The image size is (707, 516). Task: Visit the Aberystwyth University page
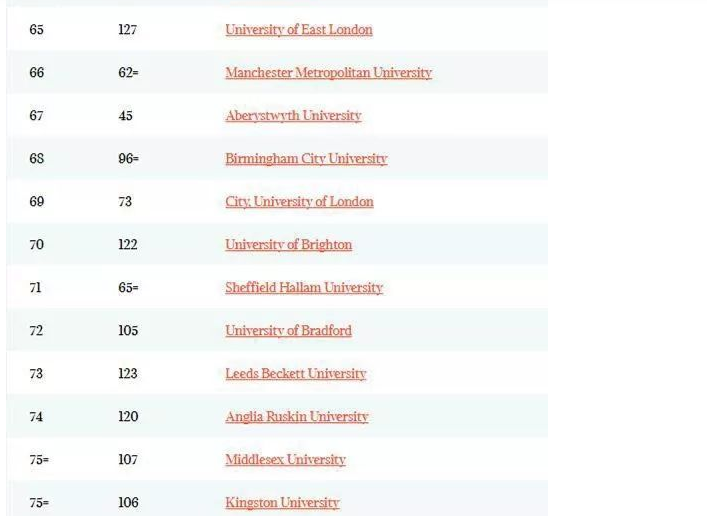pos(293,116)
